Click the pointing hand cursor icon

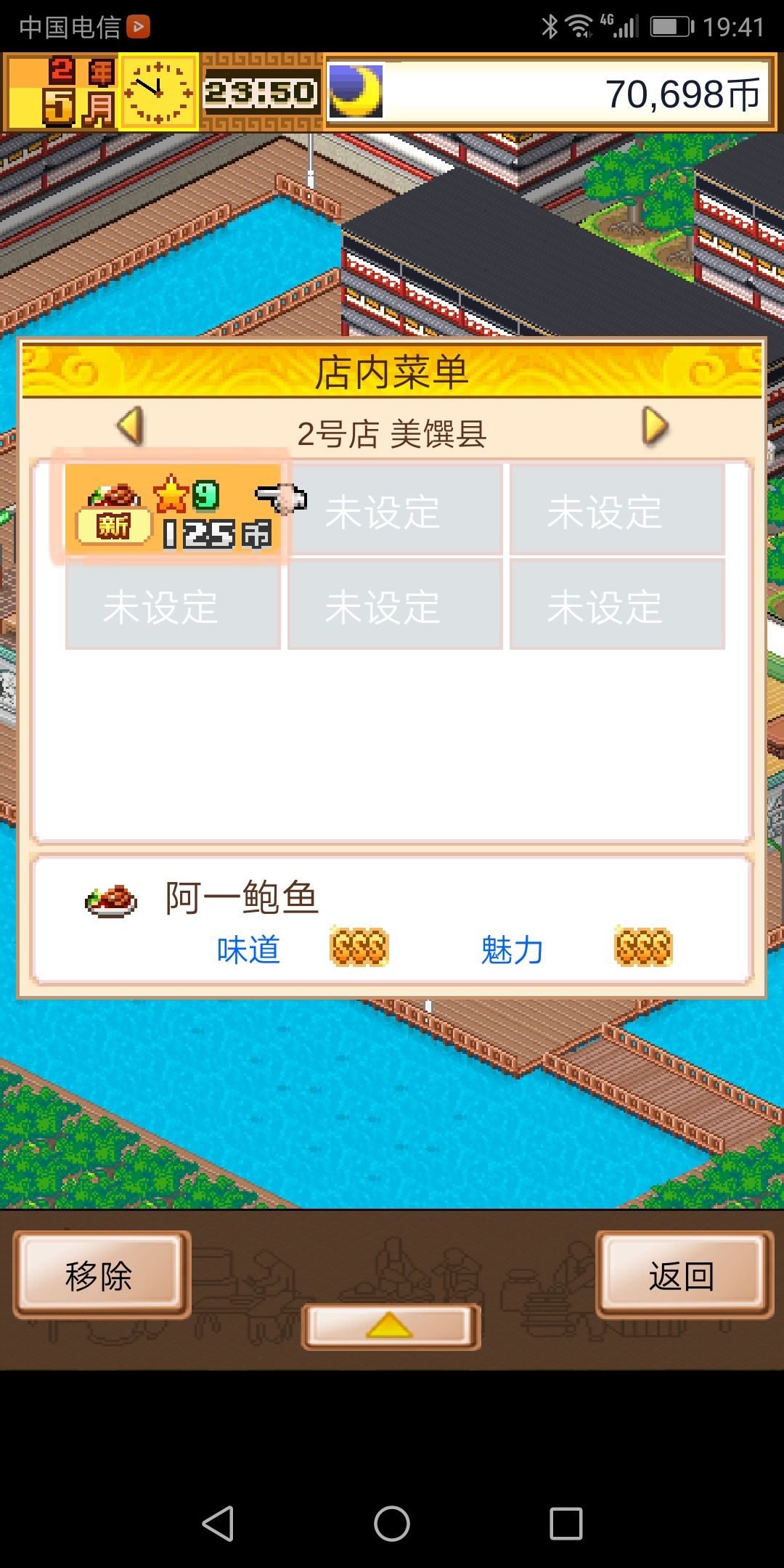click(279, 499)
